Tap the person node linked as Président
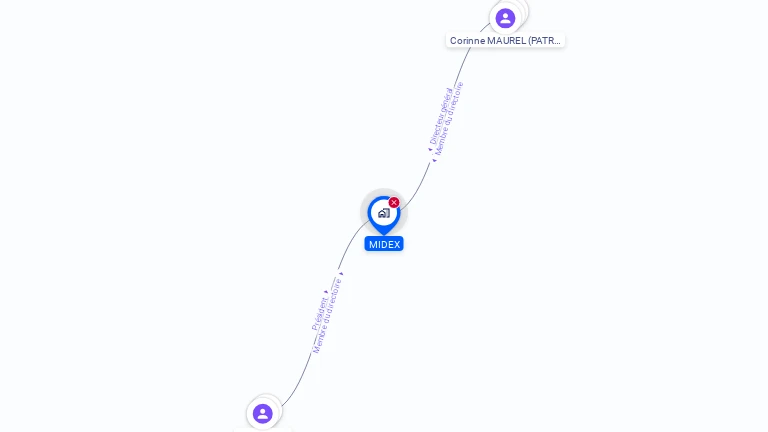The width and height of the screenshot is (768, 432). click(x=263, y=413)
